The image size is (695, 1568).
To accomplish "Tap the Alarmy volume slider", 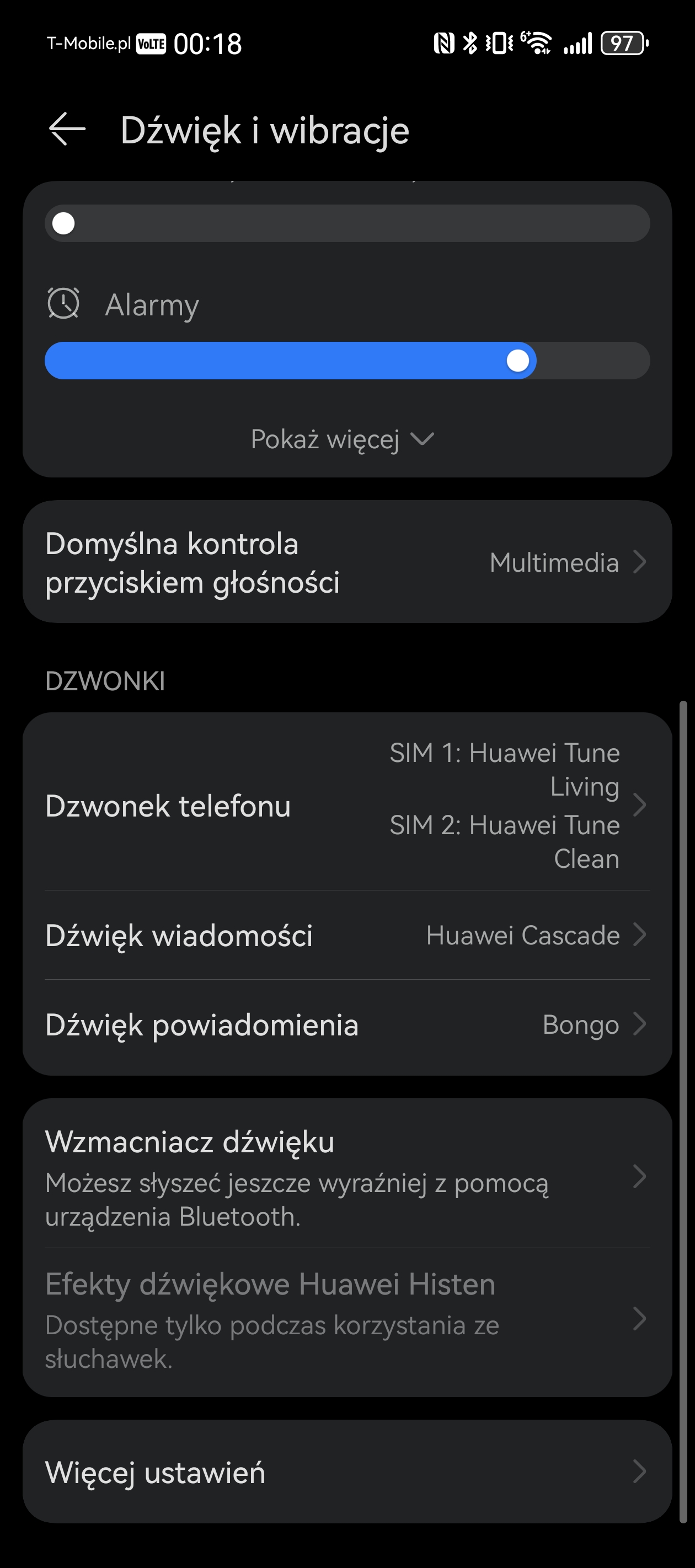I will 347,361.
